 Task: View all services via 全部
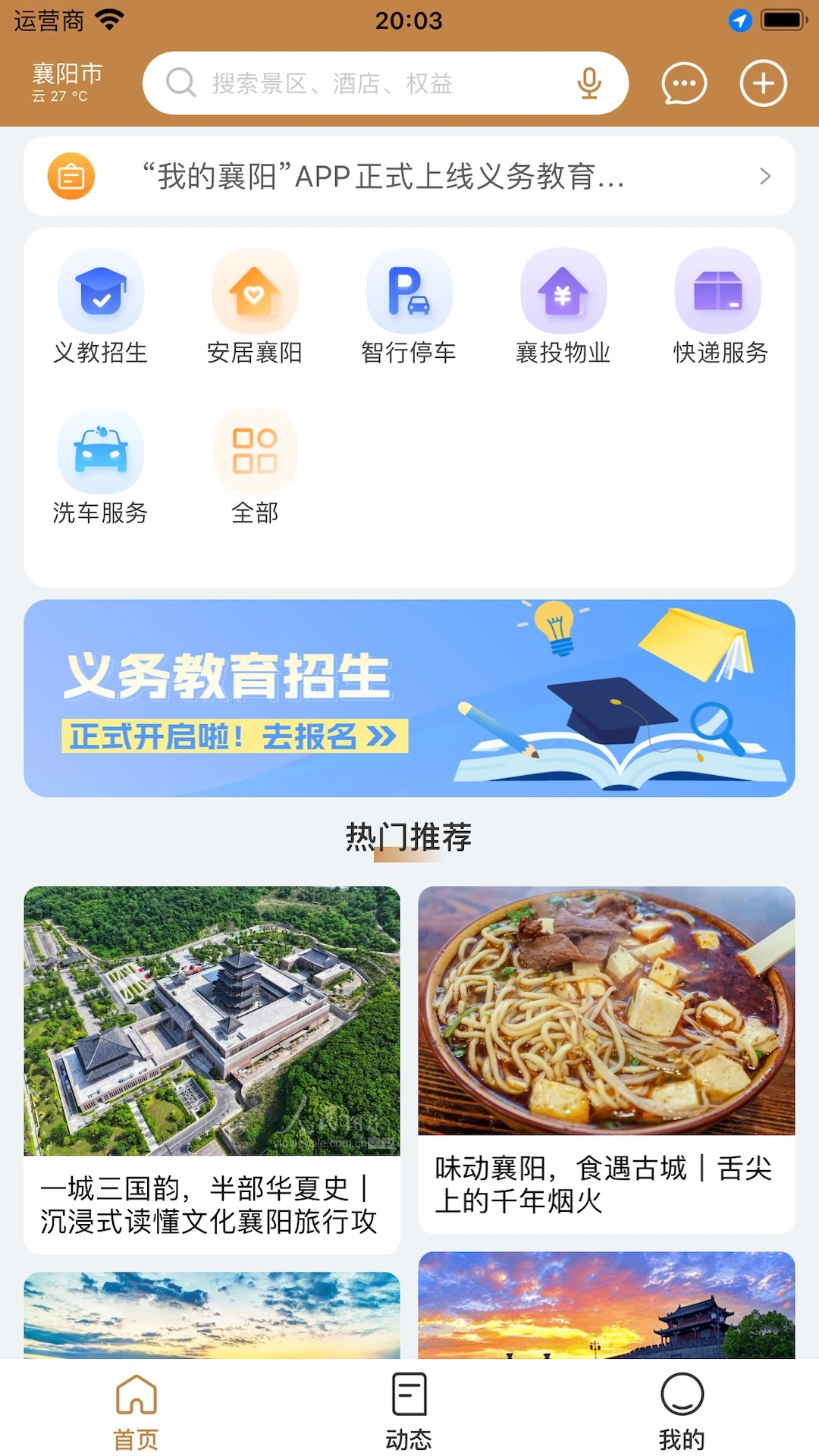click(x=255, y=469)
